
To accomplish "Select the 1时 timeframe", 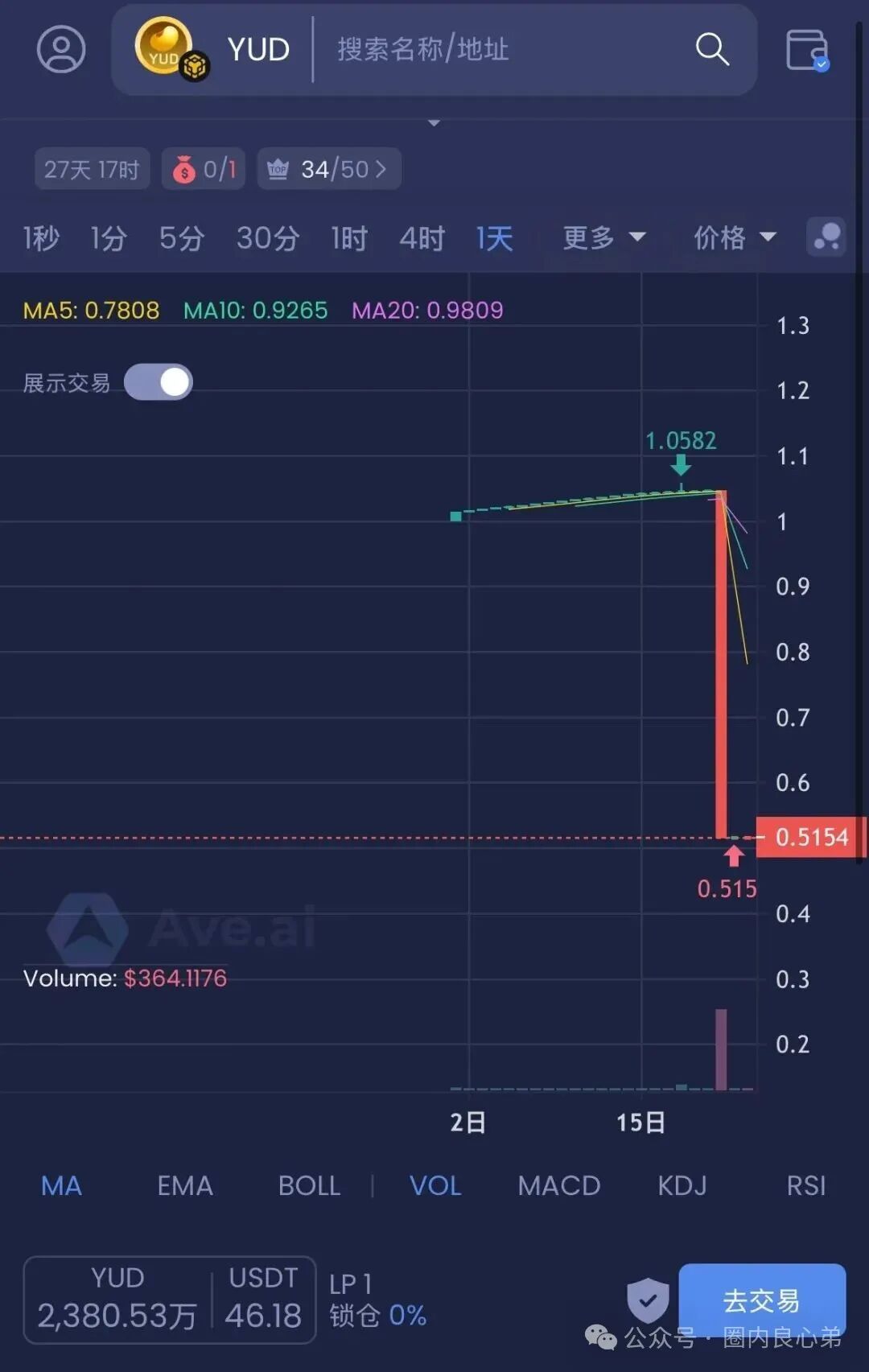I will [349, 238].
